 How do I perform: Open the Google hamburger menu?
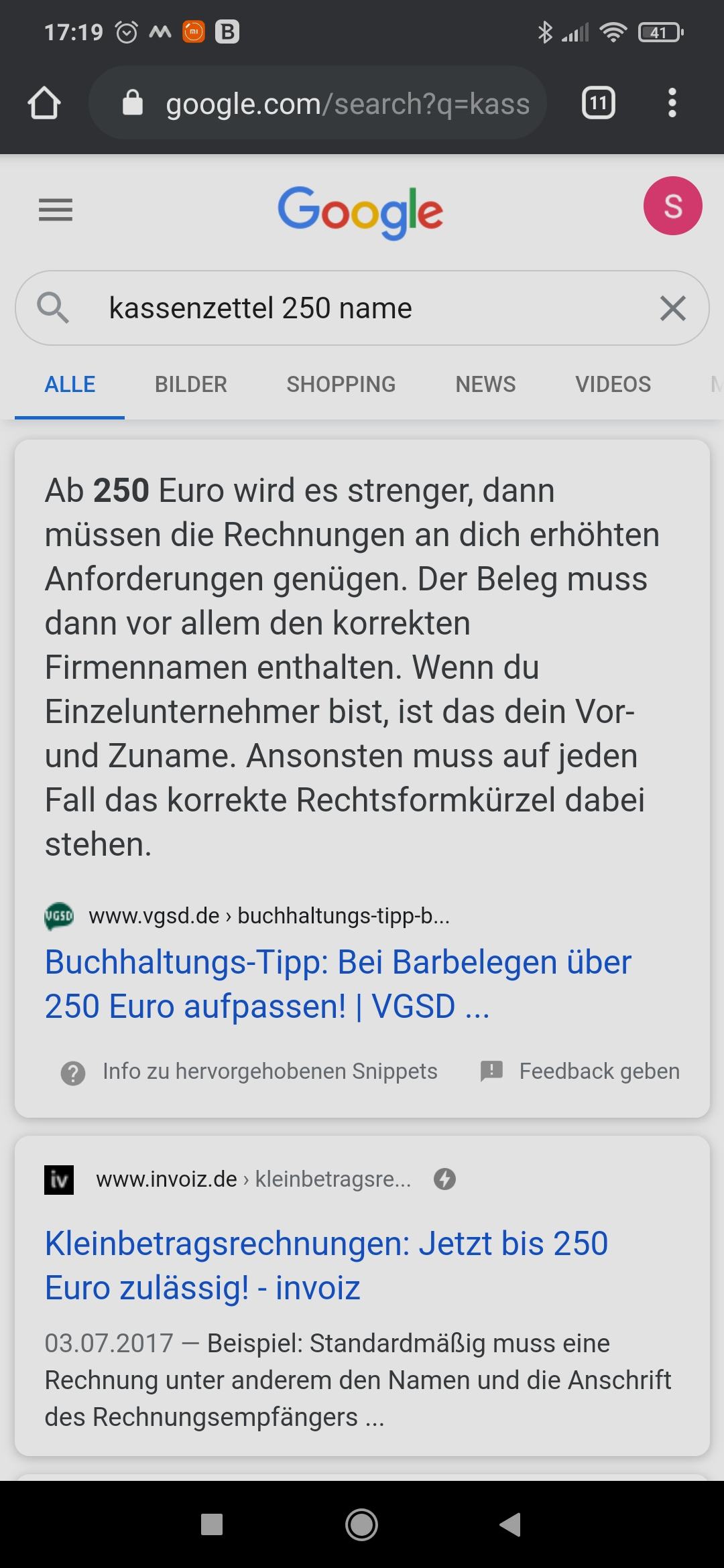click(x=56, y=210)
